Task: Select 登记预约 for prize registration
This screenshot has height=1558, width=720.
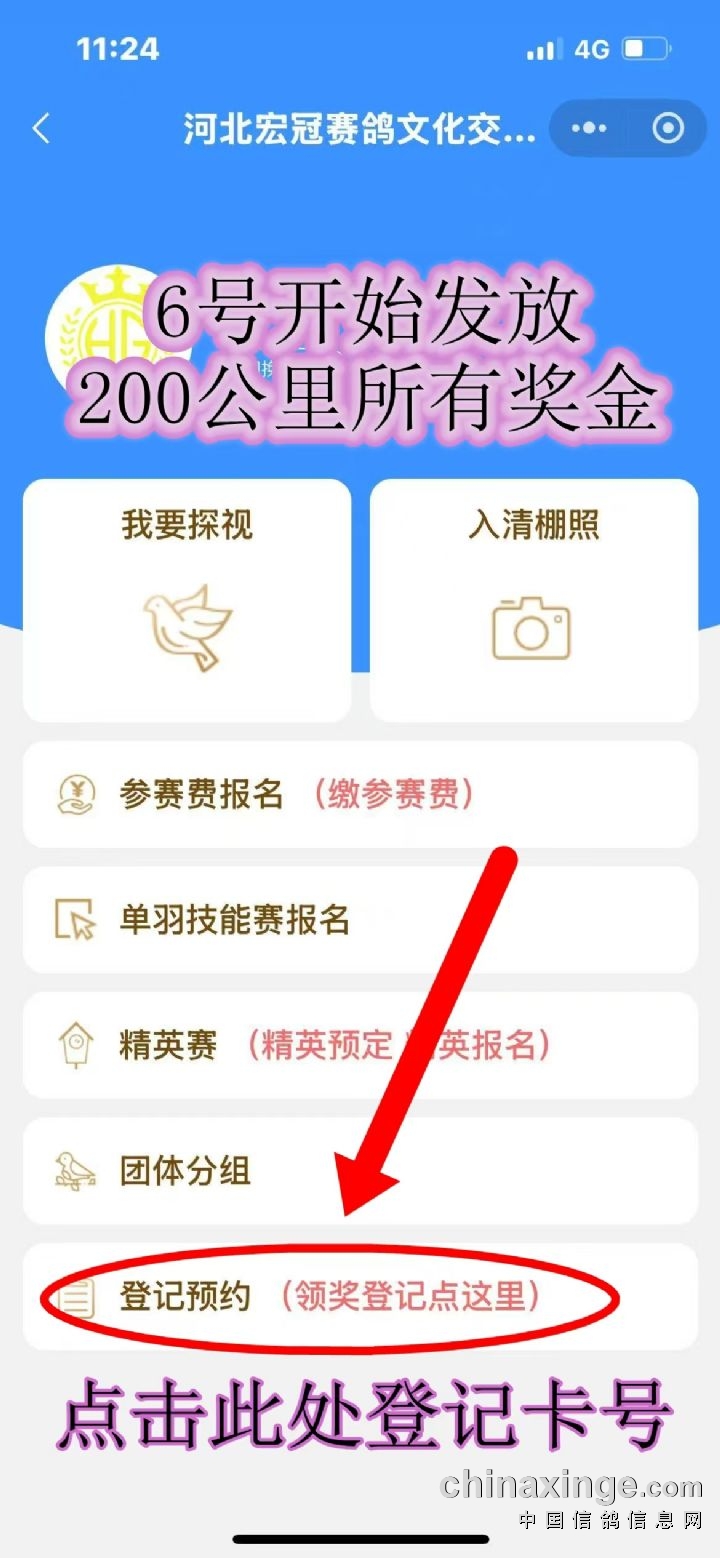Action: pyautogui.click(x=330, y=1297)
